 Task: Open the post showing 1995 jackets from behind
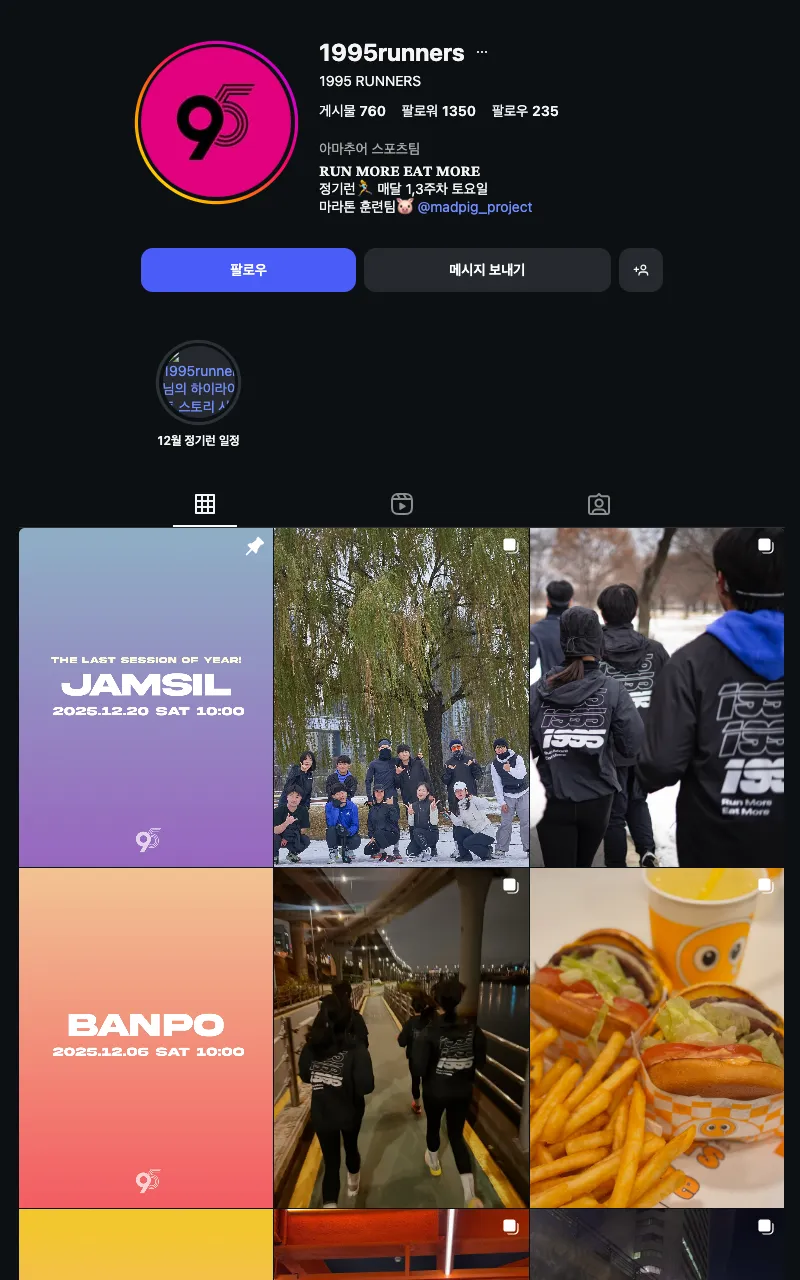click(657, 697)
